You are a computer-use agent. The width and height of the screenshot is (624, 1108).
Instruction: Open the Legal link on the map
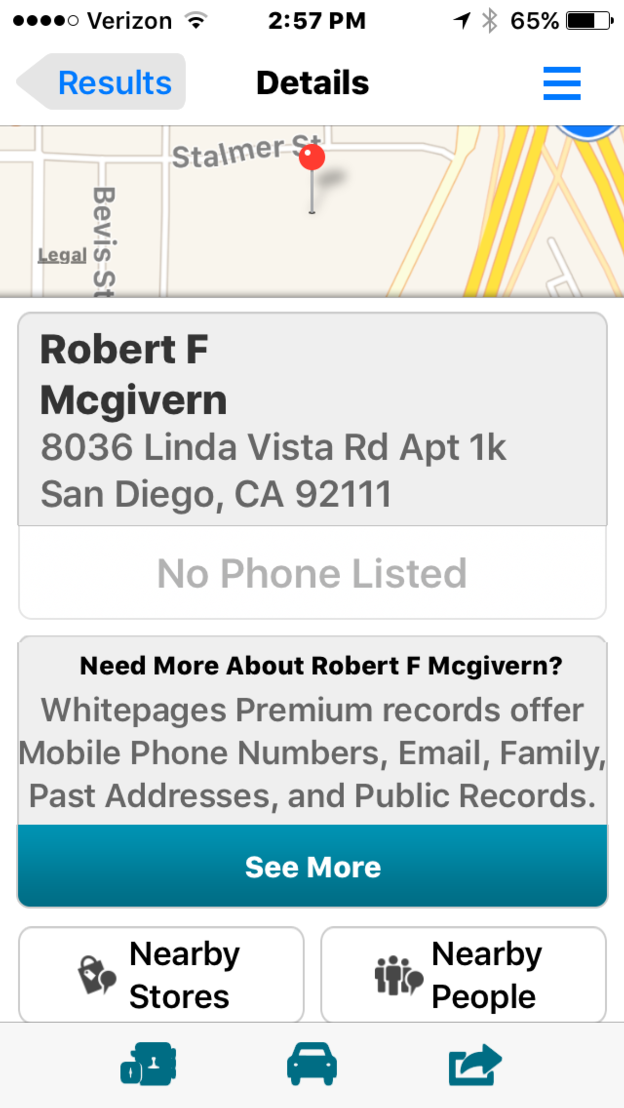click(61, 255)
